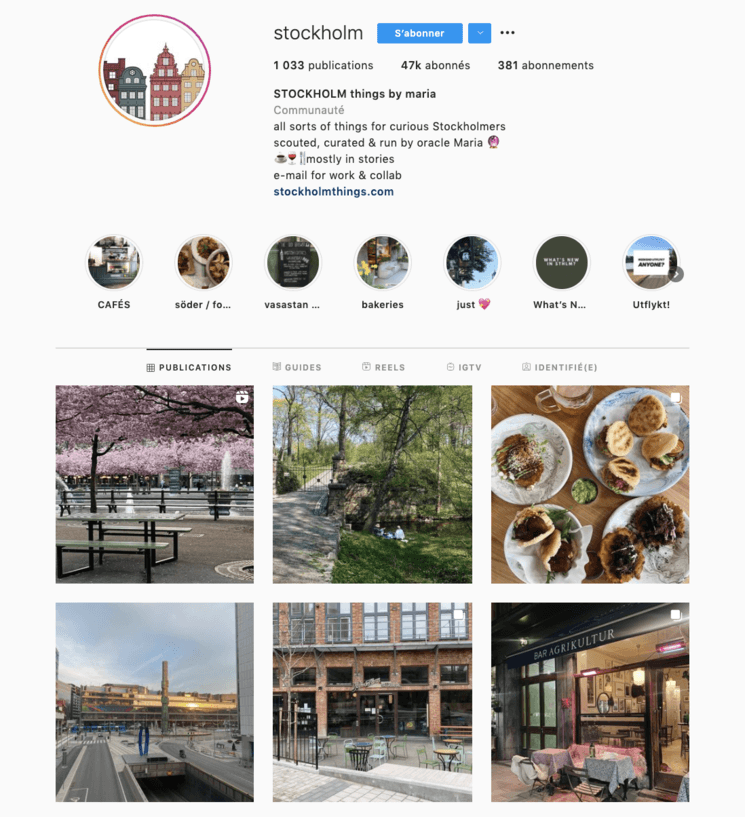This screenshot has width=745, height=817.
Task: Open the stockholmthings.com link
Action: coord(333,191)
